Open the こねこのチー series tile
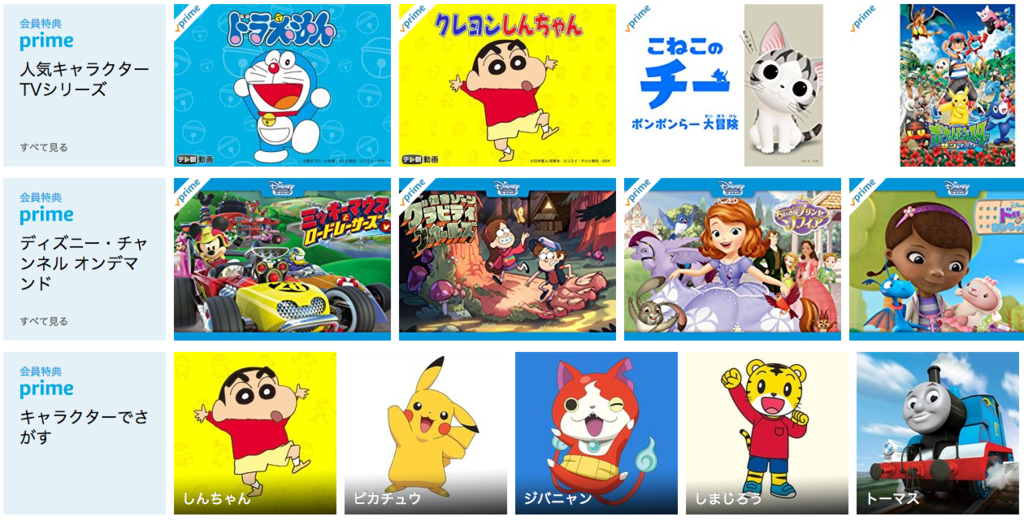 [732, 85]
